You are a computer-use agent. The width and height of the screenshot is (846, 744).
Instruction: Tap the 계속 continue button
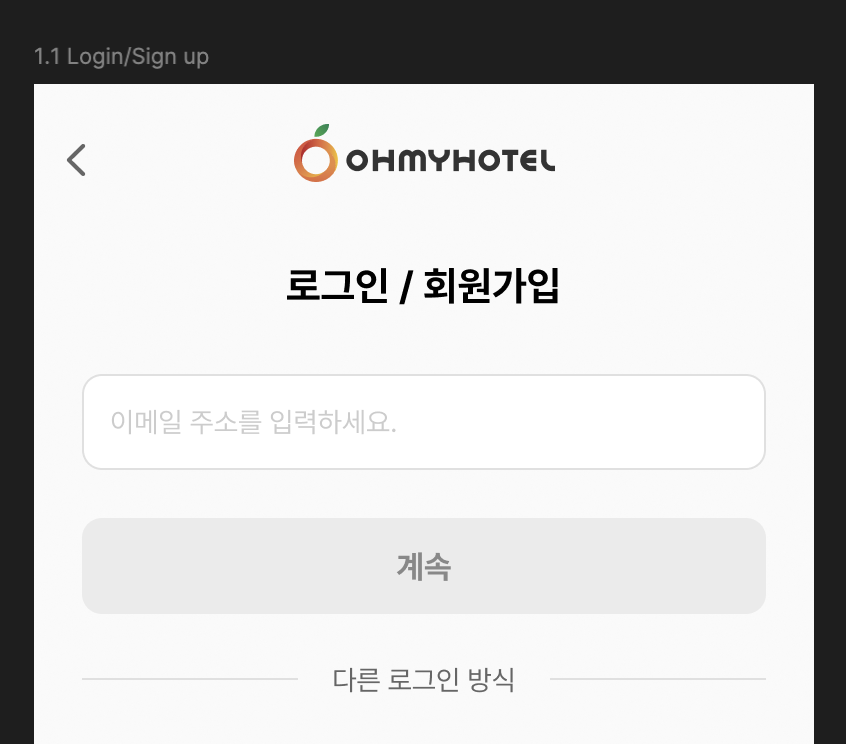pos(423,566)
